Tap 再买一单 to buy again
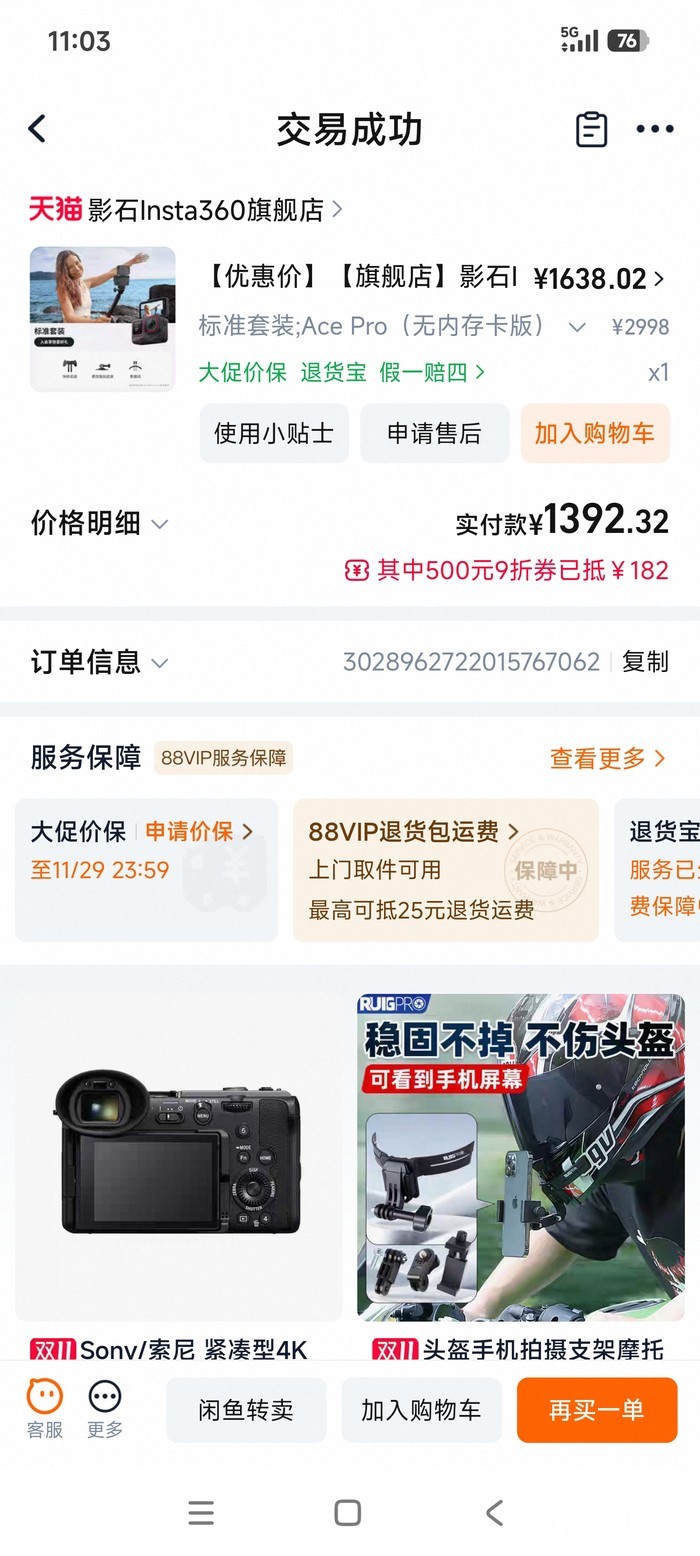 (596, 1410)
